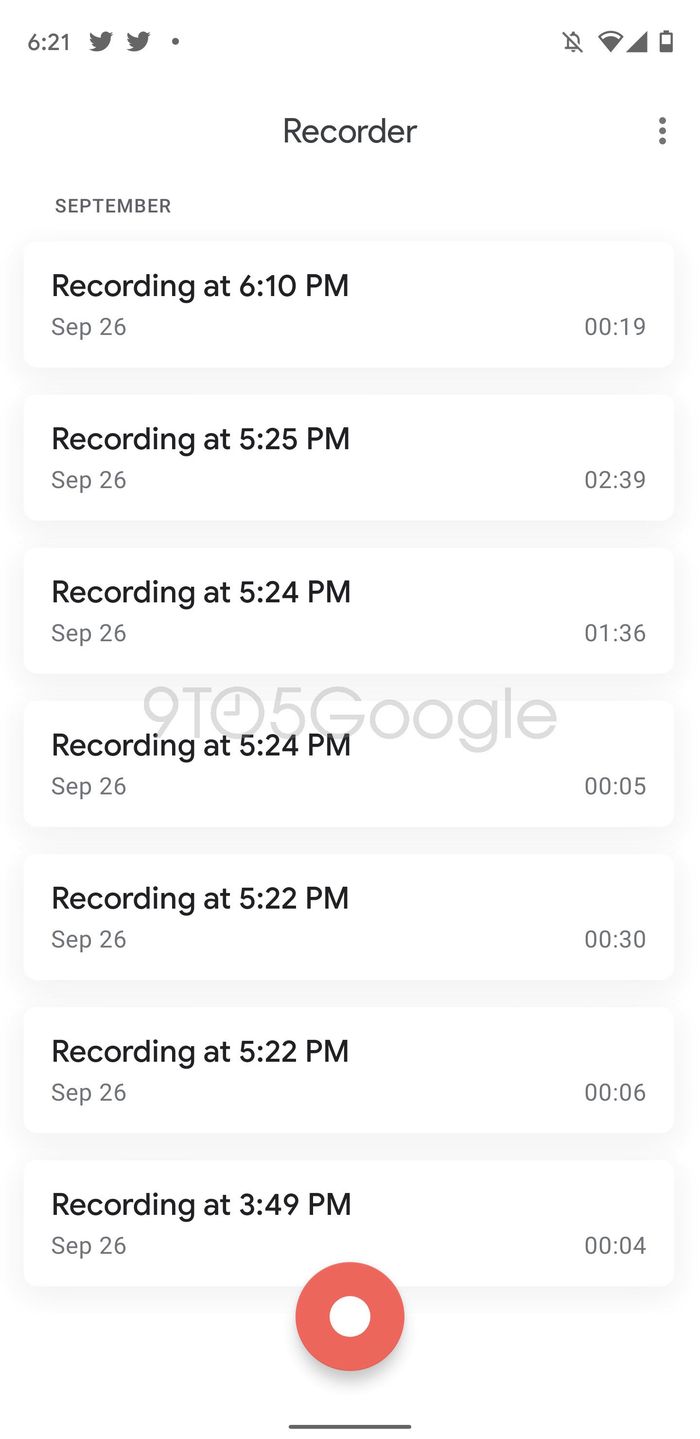Open the 5:24 PM recording lasting 01:36

[x=348, y=610]
